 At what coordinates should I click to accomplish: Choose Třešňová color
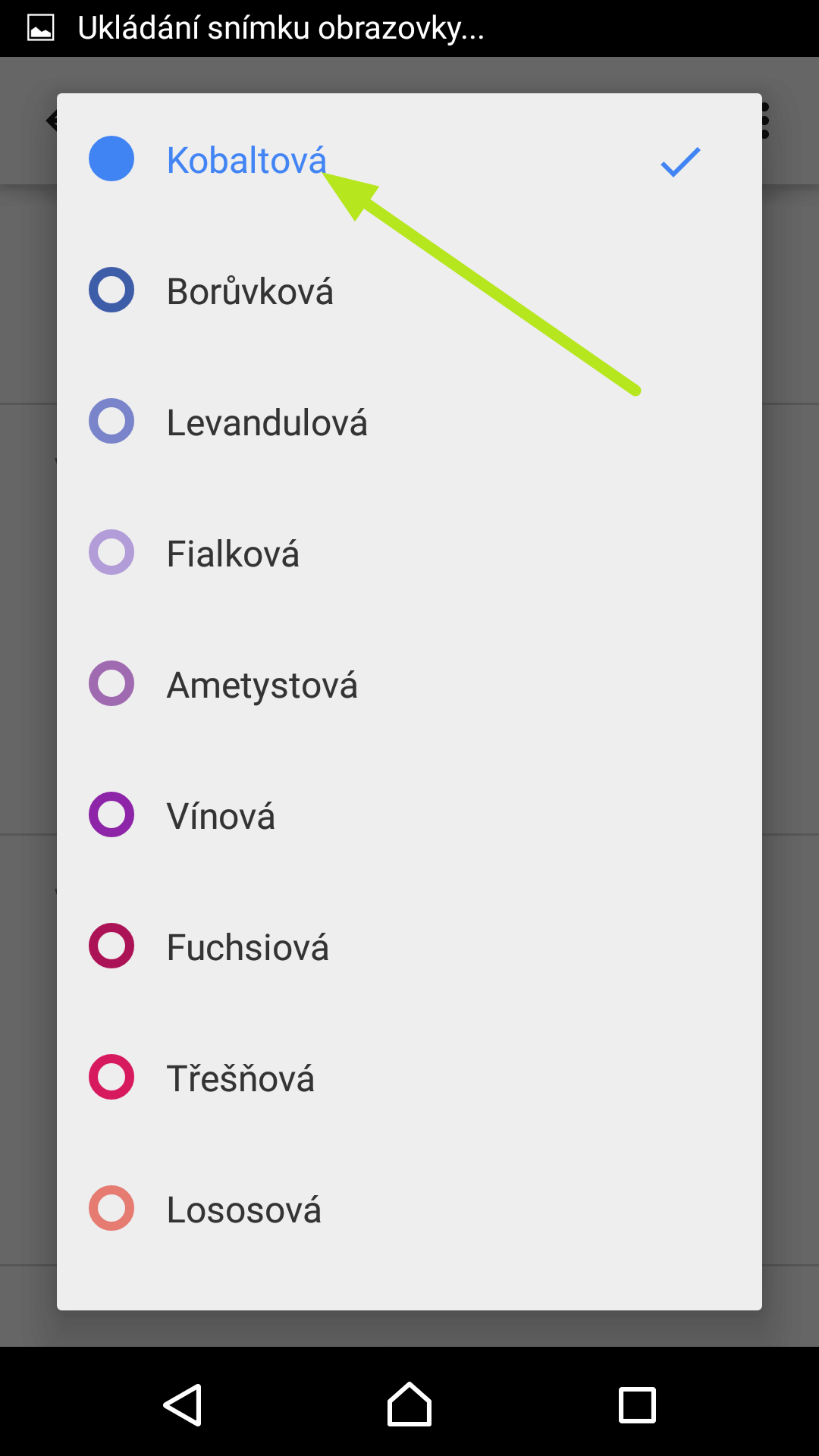pyautogui.click(x=409, y=1078)
